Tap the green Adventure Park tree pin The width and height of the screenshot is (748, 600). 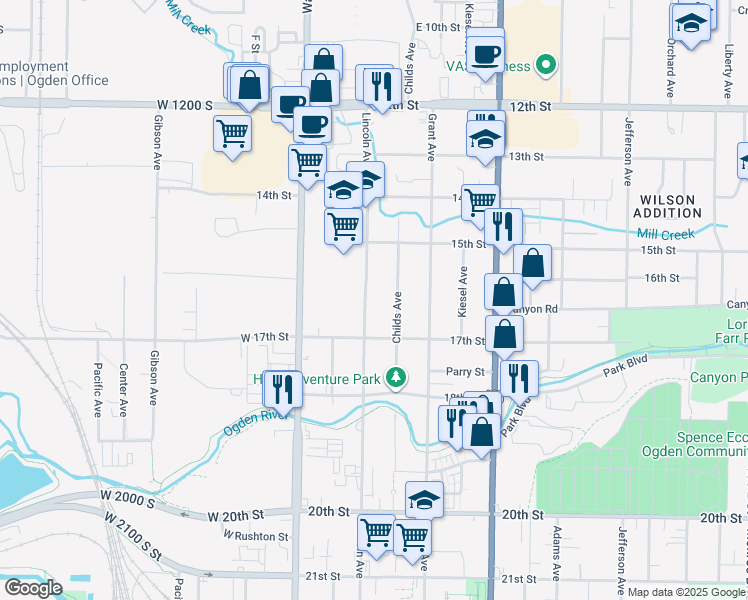tap(398, 377)
